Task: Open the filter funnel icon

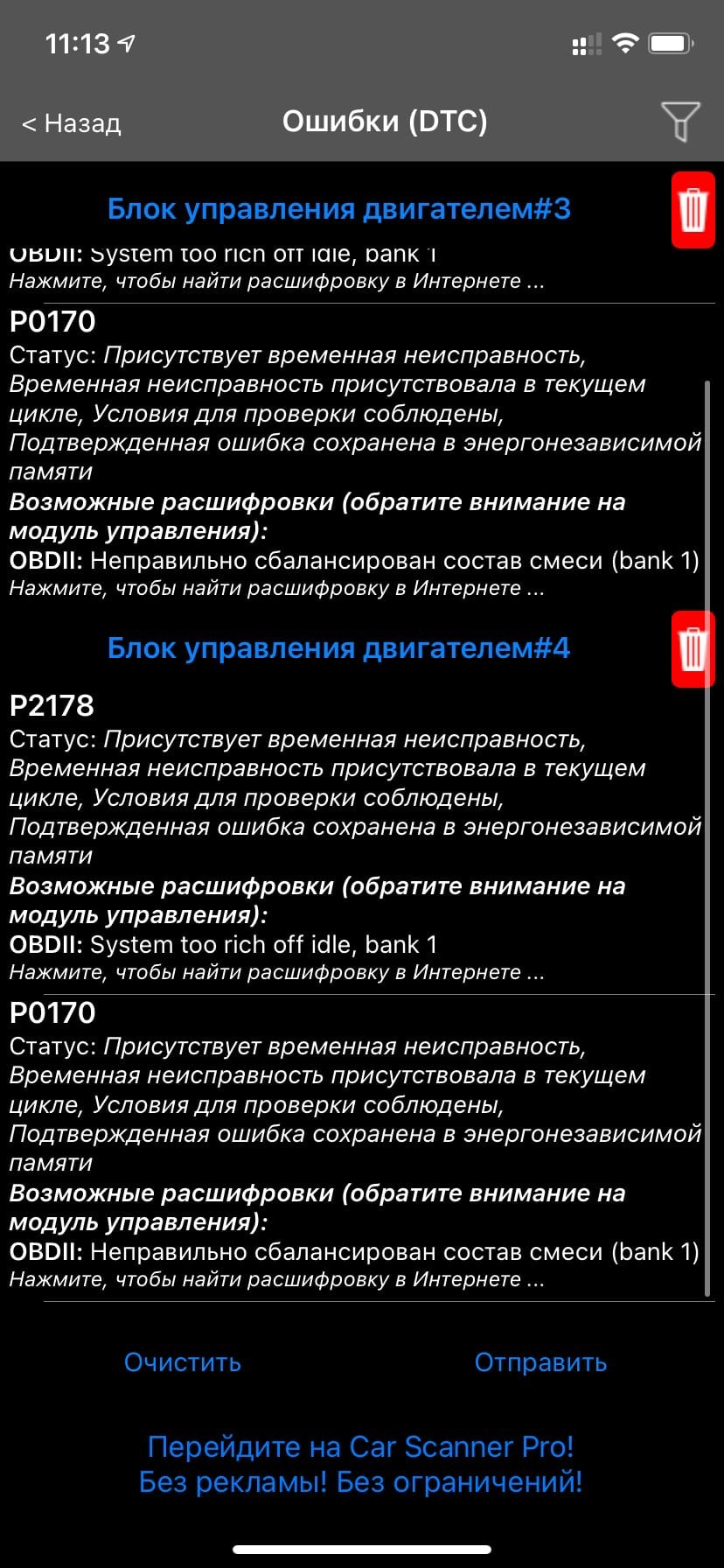Action: 679,121
